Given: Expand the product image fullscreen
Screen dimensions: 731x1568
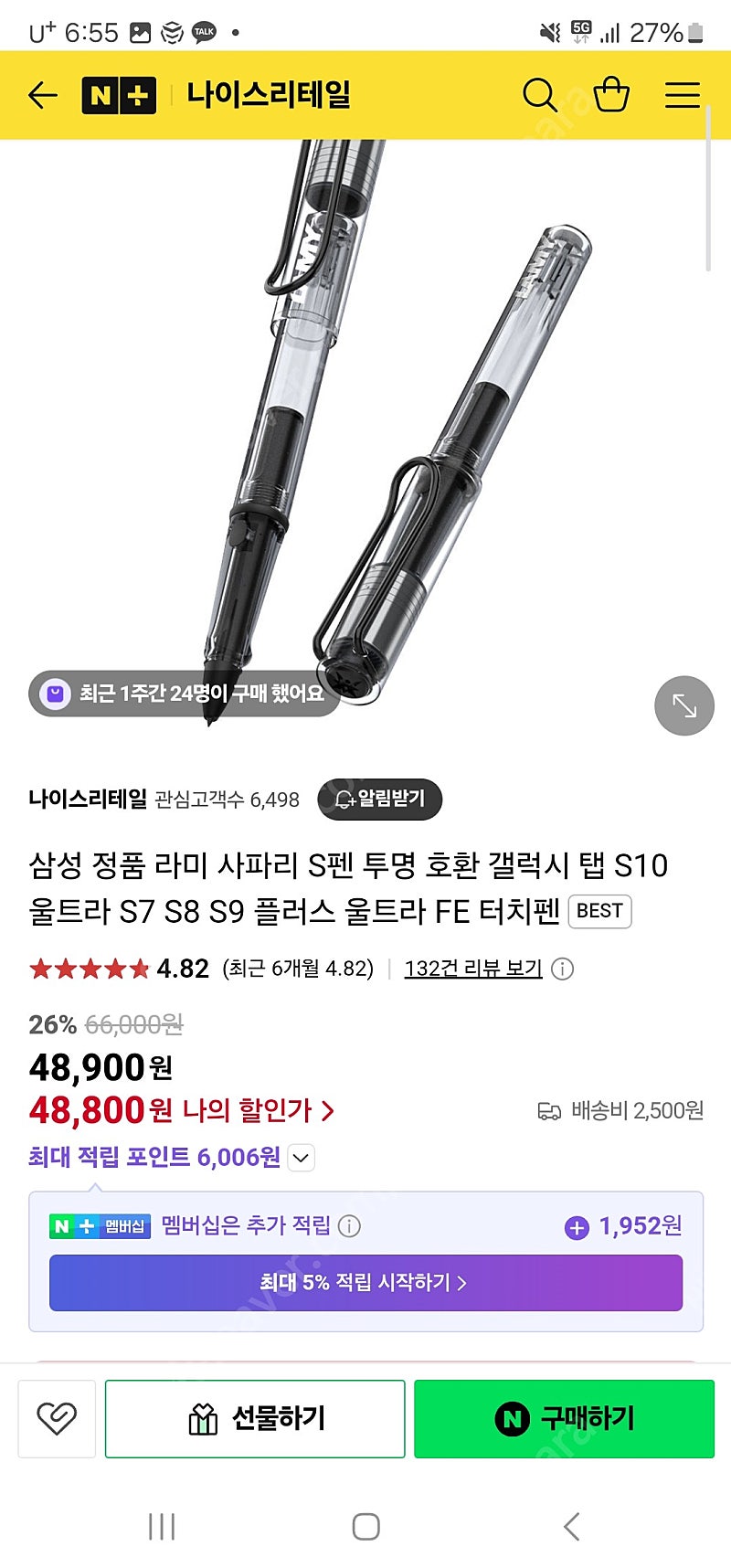Looking at the screenshot, I should [x=684, y=705].
